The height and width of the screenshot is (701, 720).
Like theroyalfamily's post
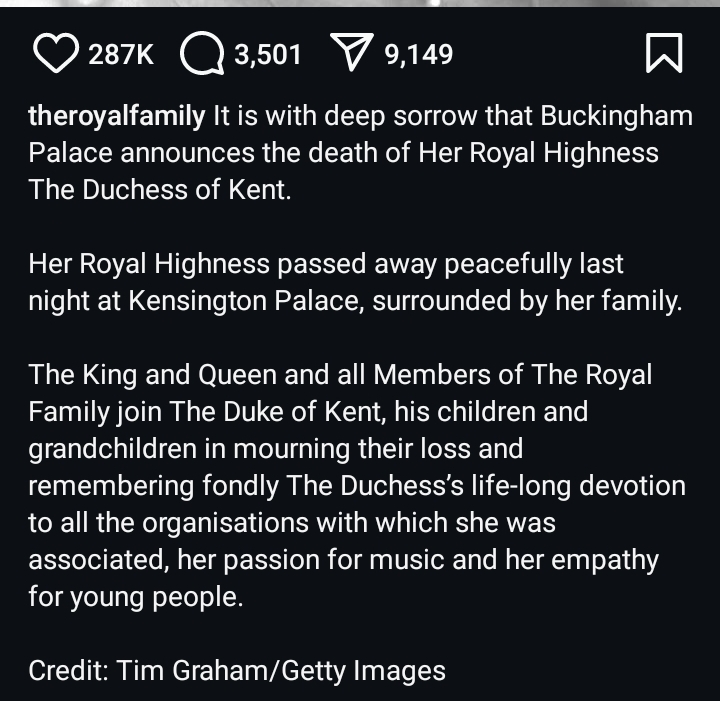click(56, 54)
